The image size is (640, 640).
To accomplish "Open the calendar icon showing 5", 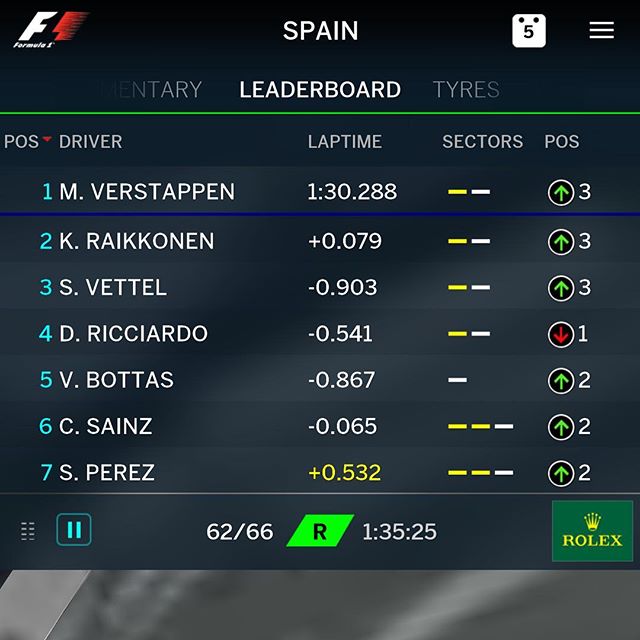I will coord(529,30).
